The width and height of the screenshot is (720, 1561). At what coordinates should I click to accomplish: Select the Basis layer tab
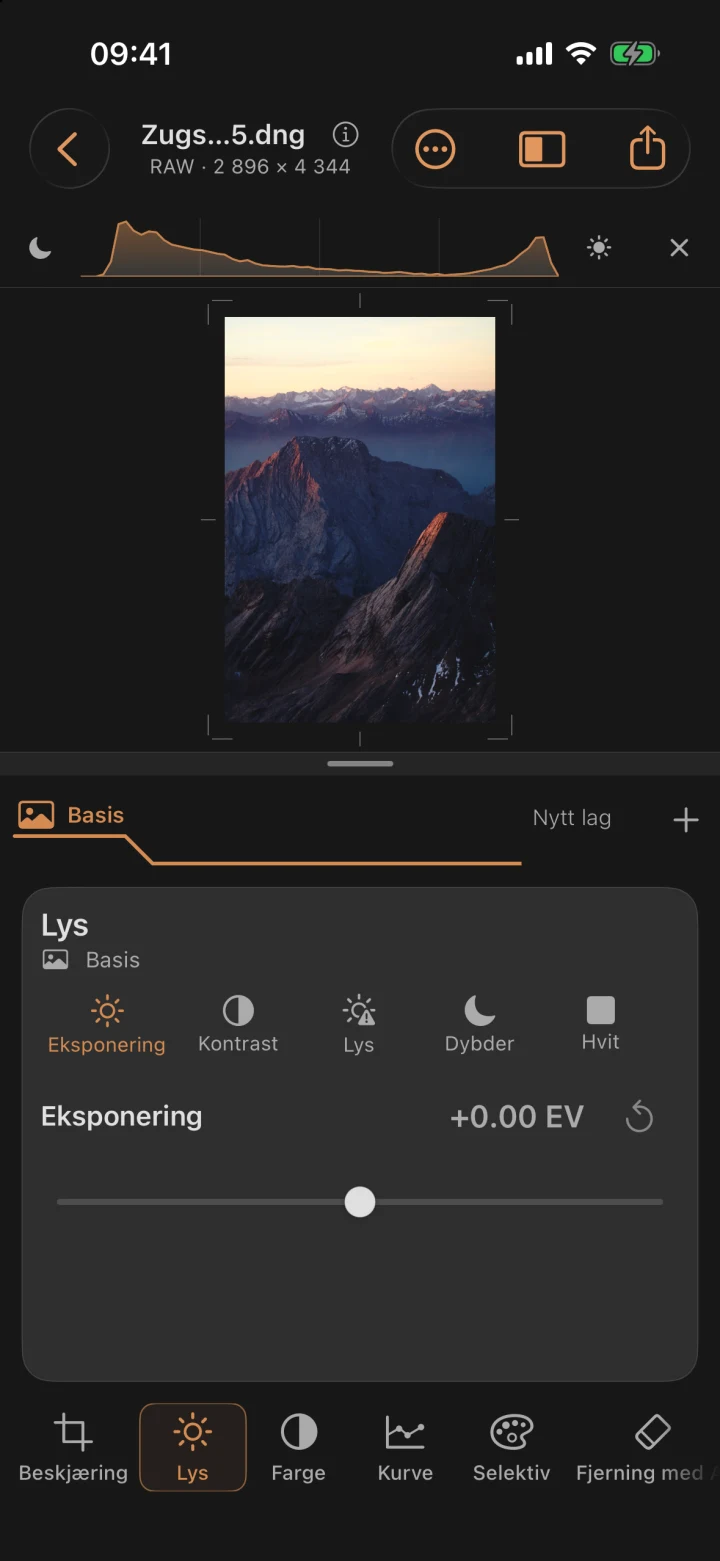pyautogui.click(x=72, y=815)
